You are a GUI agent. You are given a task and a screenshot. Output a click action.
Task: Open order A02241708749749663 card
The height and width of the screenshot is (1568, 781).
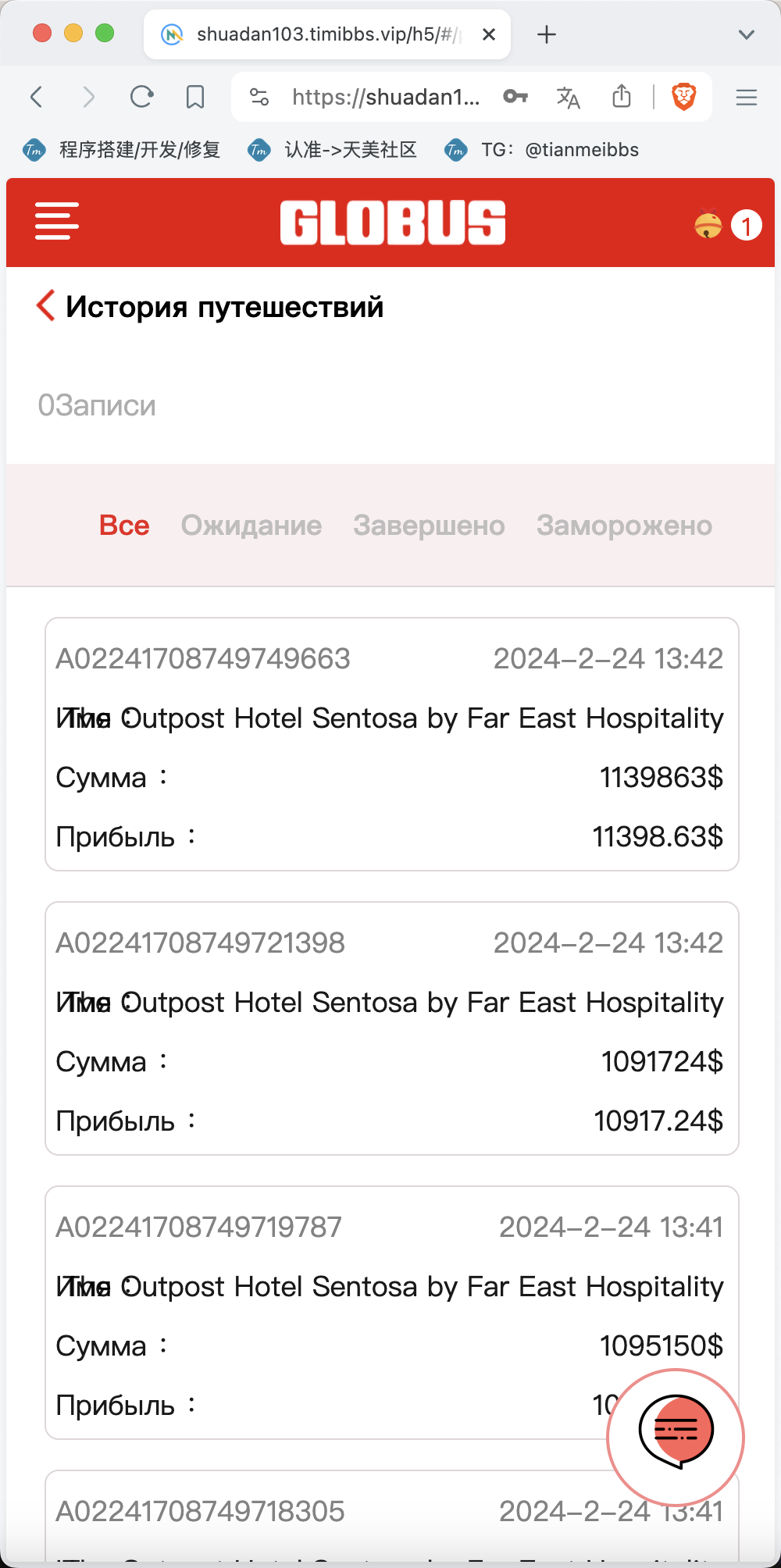(392, 744)
